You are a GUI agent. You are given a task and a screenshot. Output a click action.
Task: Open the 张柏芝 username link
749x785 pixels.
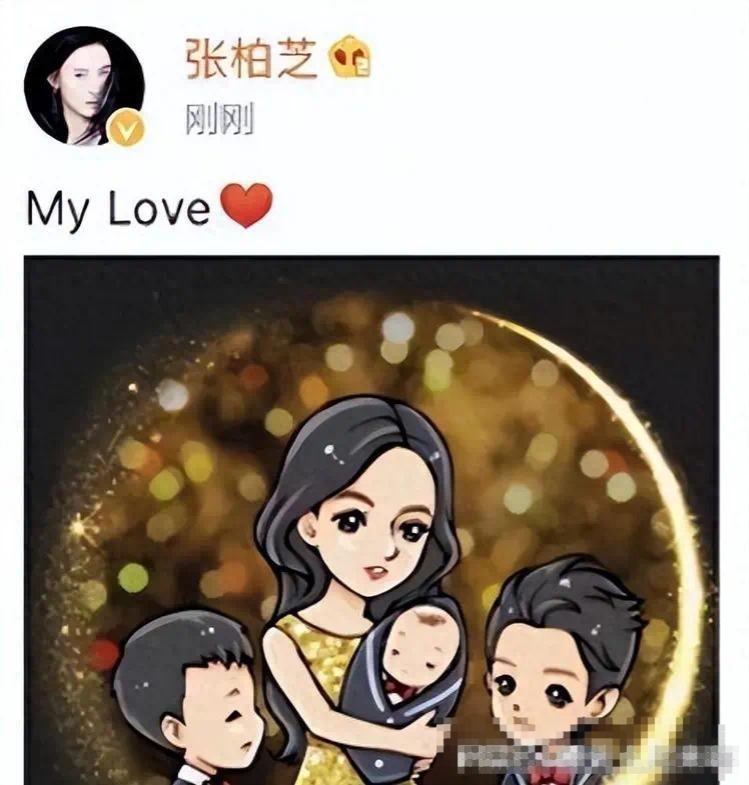pos(250,60)
